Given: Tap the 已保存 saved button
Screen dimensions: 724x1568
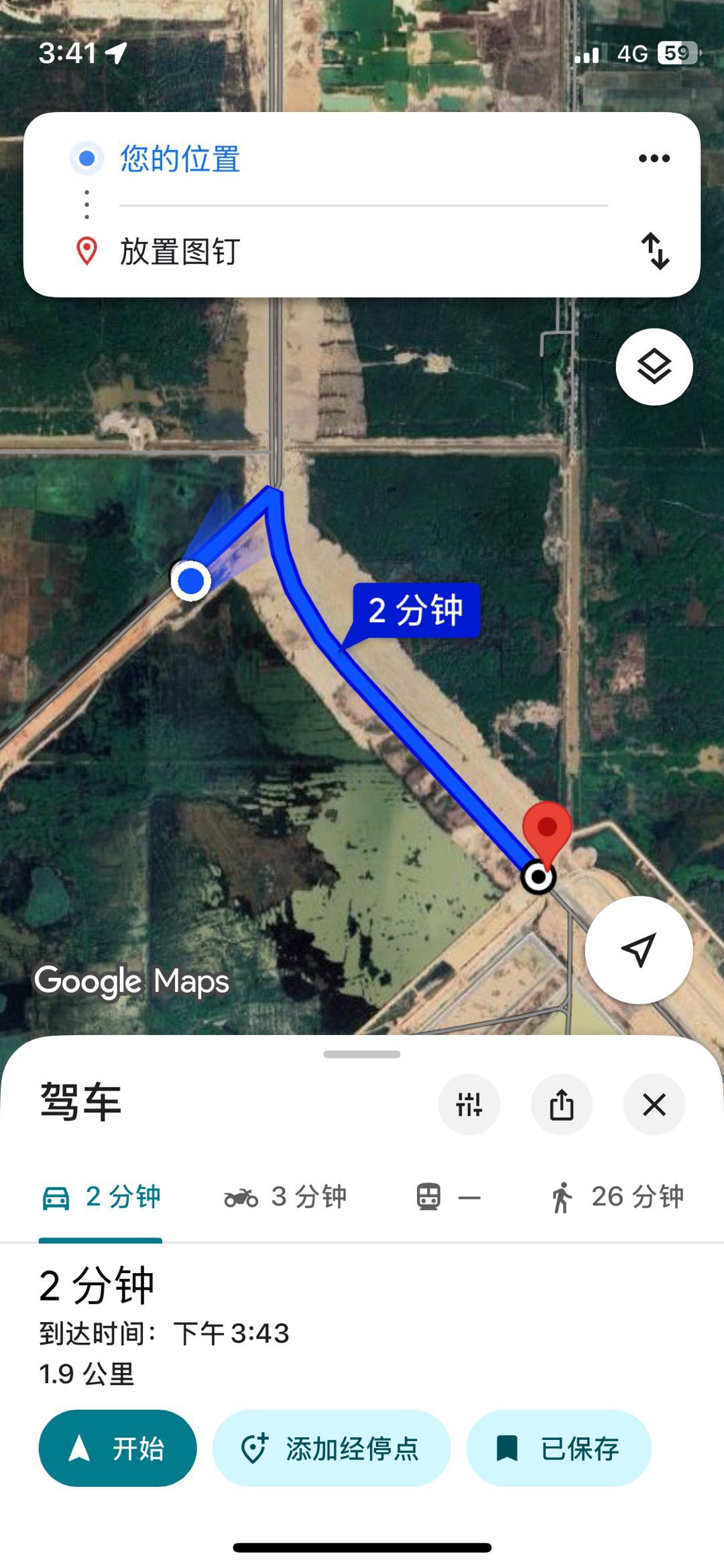Looking at the screenshot, I should (558, 1448).
